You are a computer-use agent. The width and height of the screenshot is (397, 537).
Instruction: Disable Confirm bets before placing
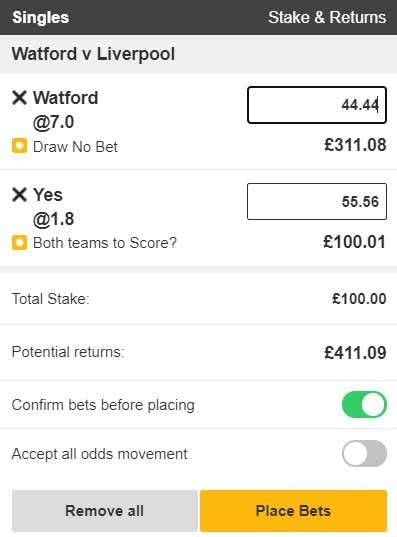coord(364,404)
